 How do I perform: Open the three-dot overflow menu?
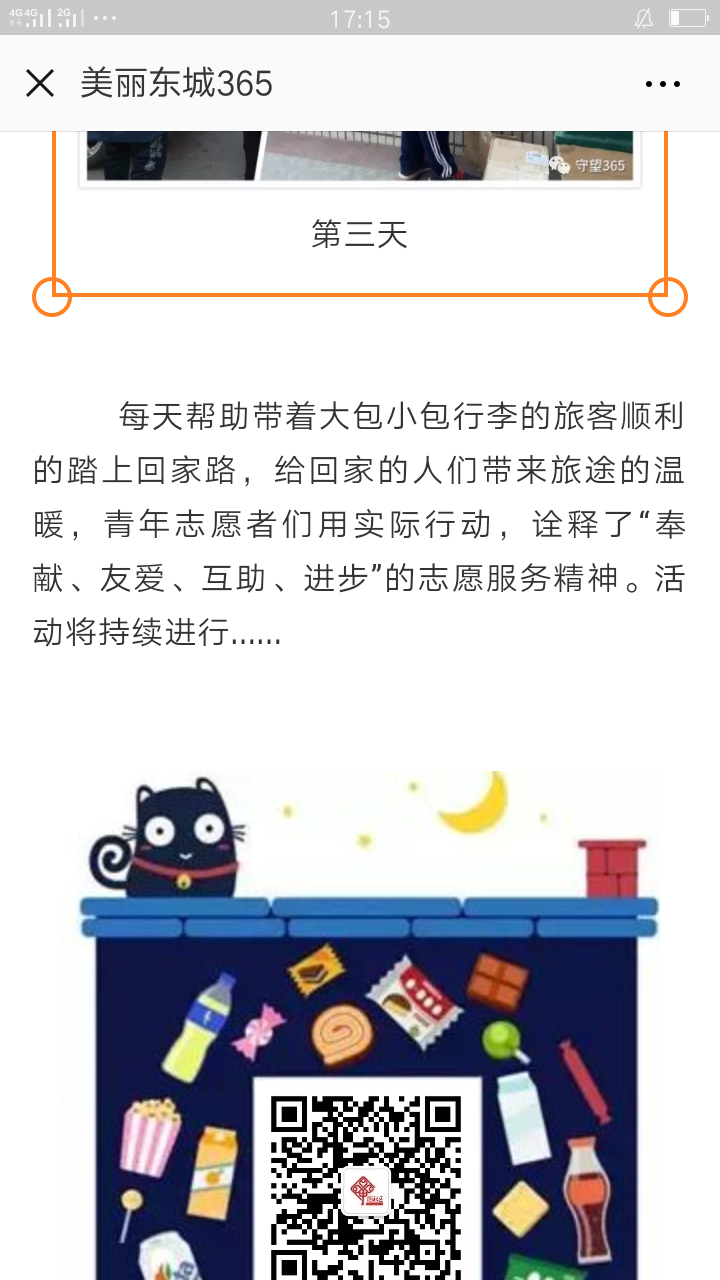(663, 84)
